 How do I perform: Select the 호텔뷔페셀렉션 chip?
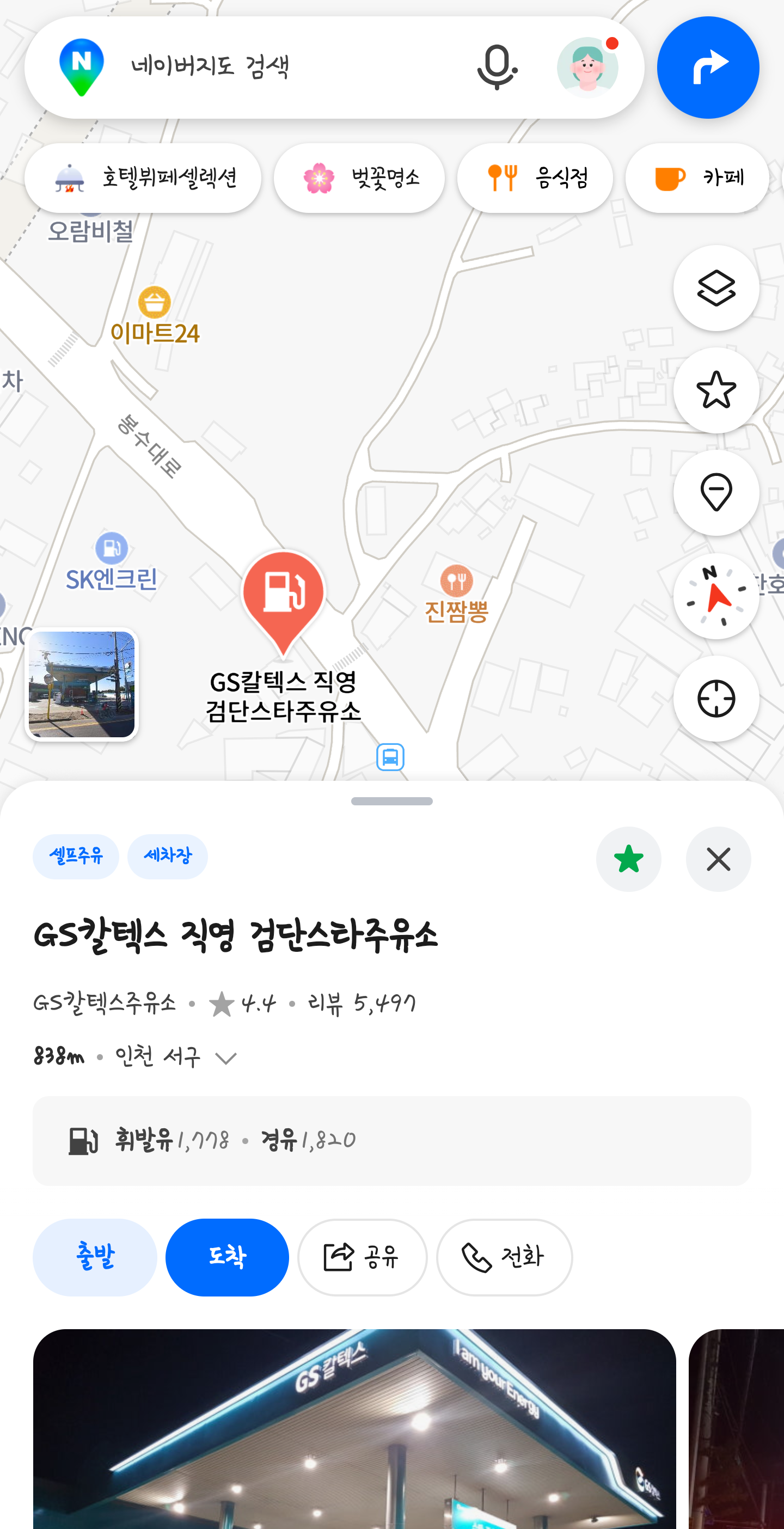point(143,178)
